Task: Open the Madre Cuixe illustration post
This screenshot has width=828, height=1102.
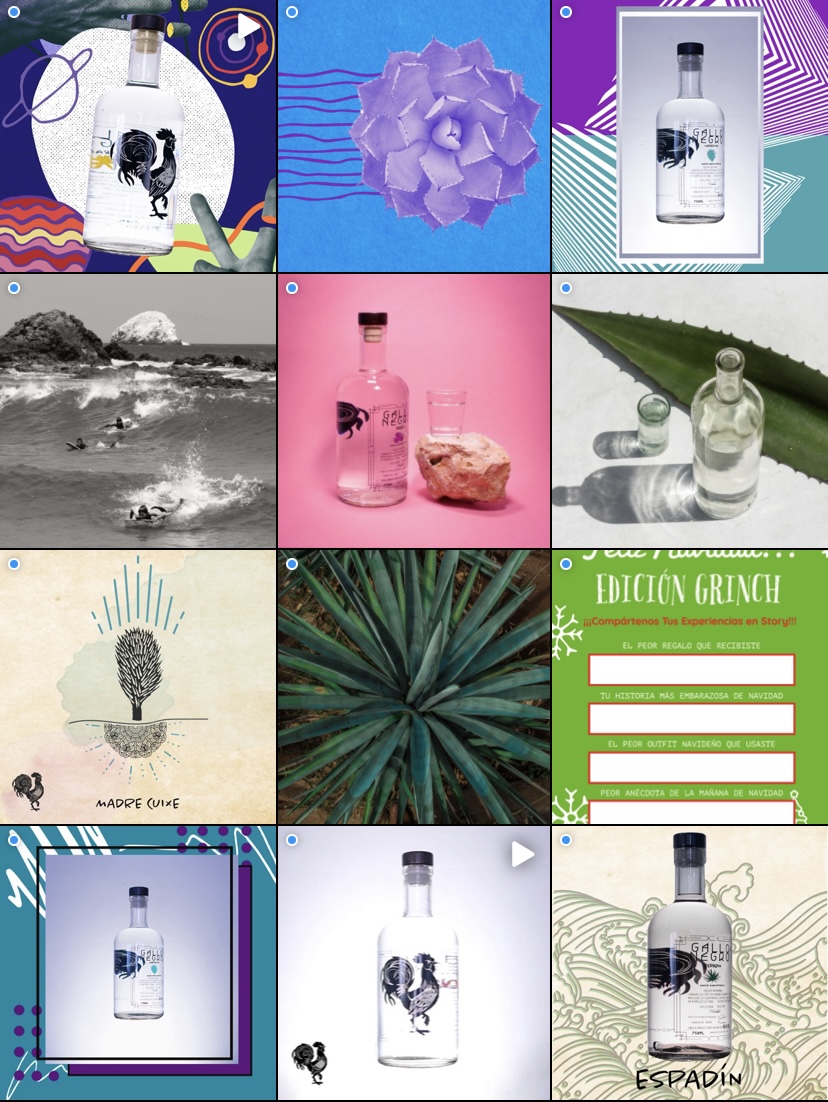Action: [x=137, y=687]
